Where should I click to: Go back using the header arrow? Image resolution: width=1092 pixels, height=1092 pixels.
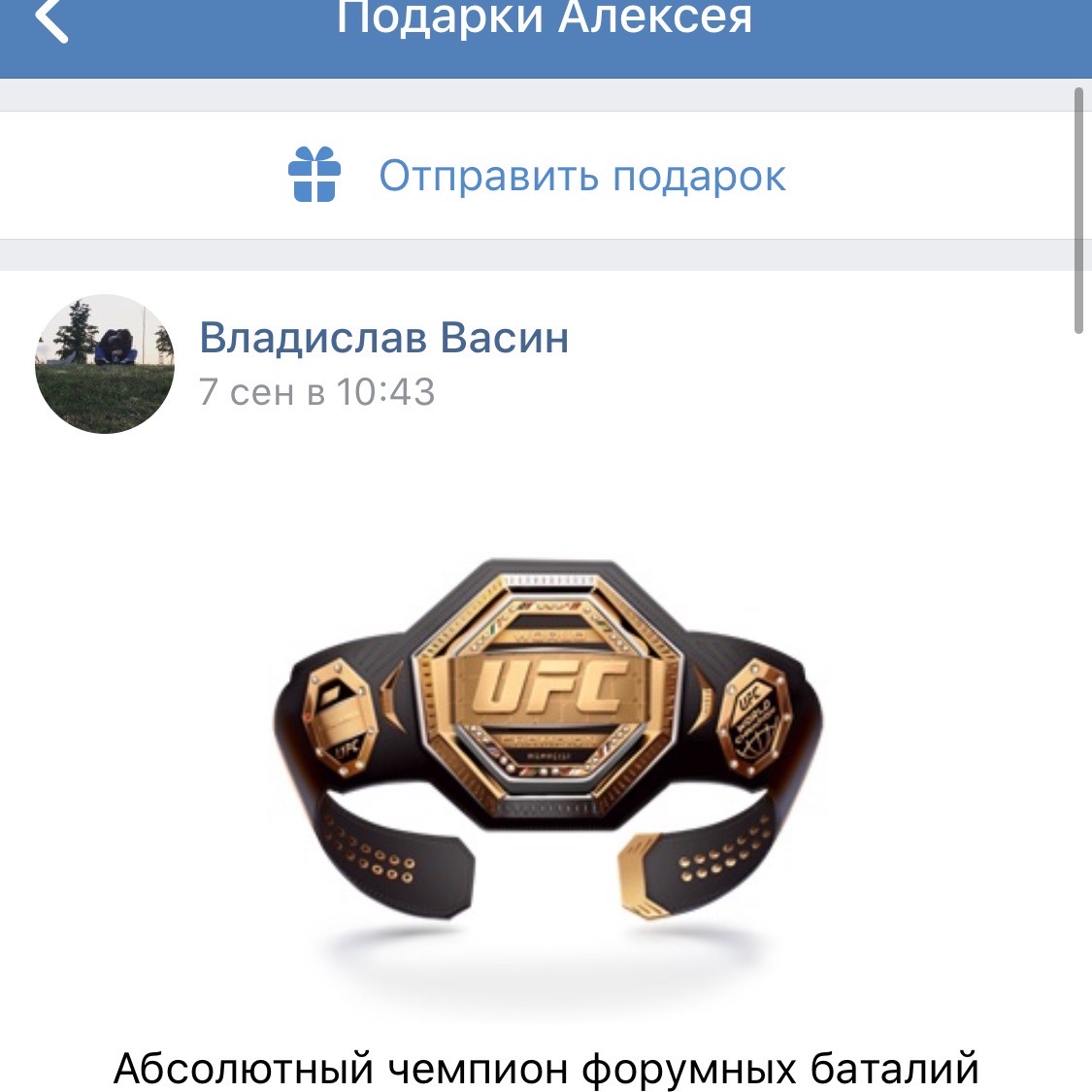[x=52, y=19]
